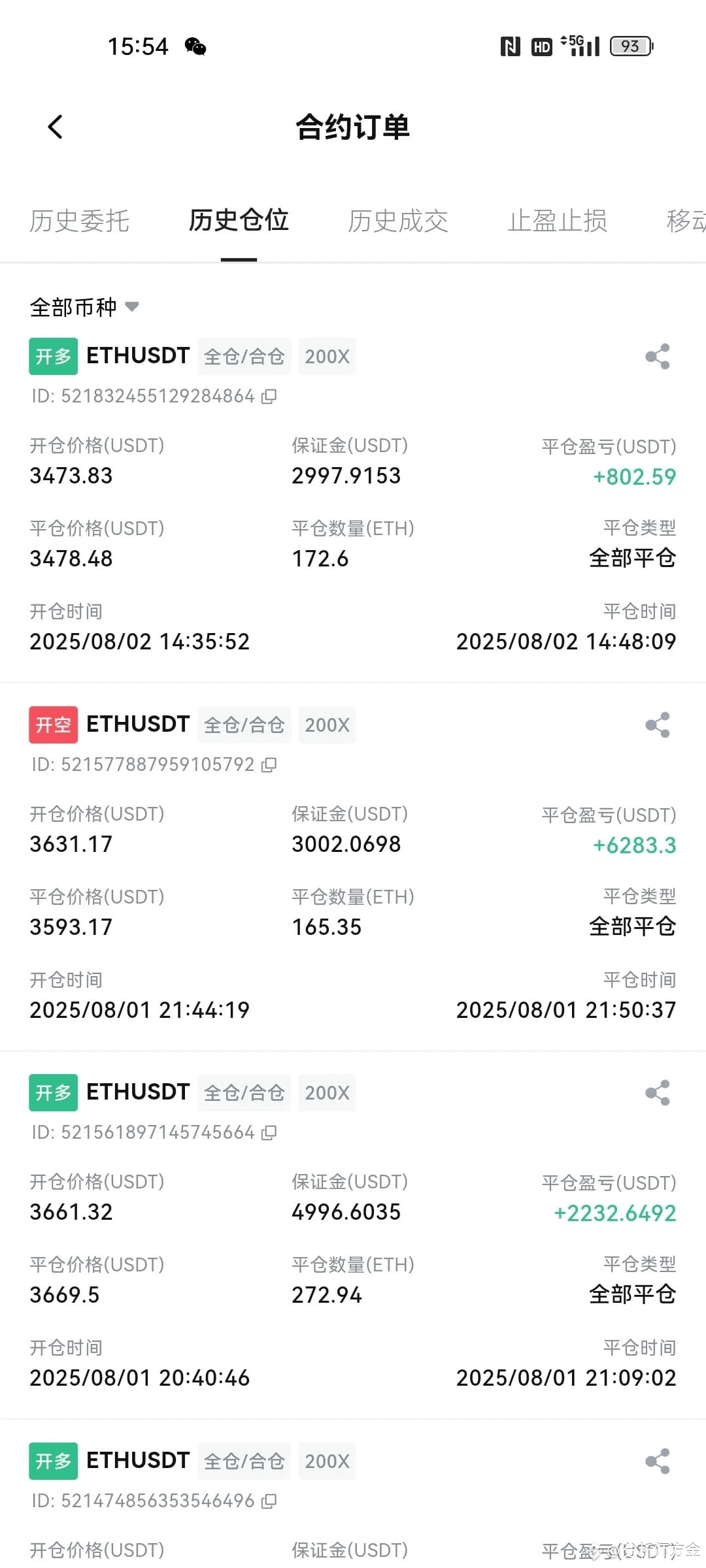The height and width of the screenshot is (1568, 706).
Task: Go back from the 合约订单 page
Action: pyautogui.click(x=56, y=127)
